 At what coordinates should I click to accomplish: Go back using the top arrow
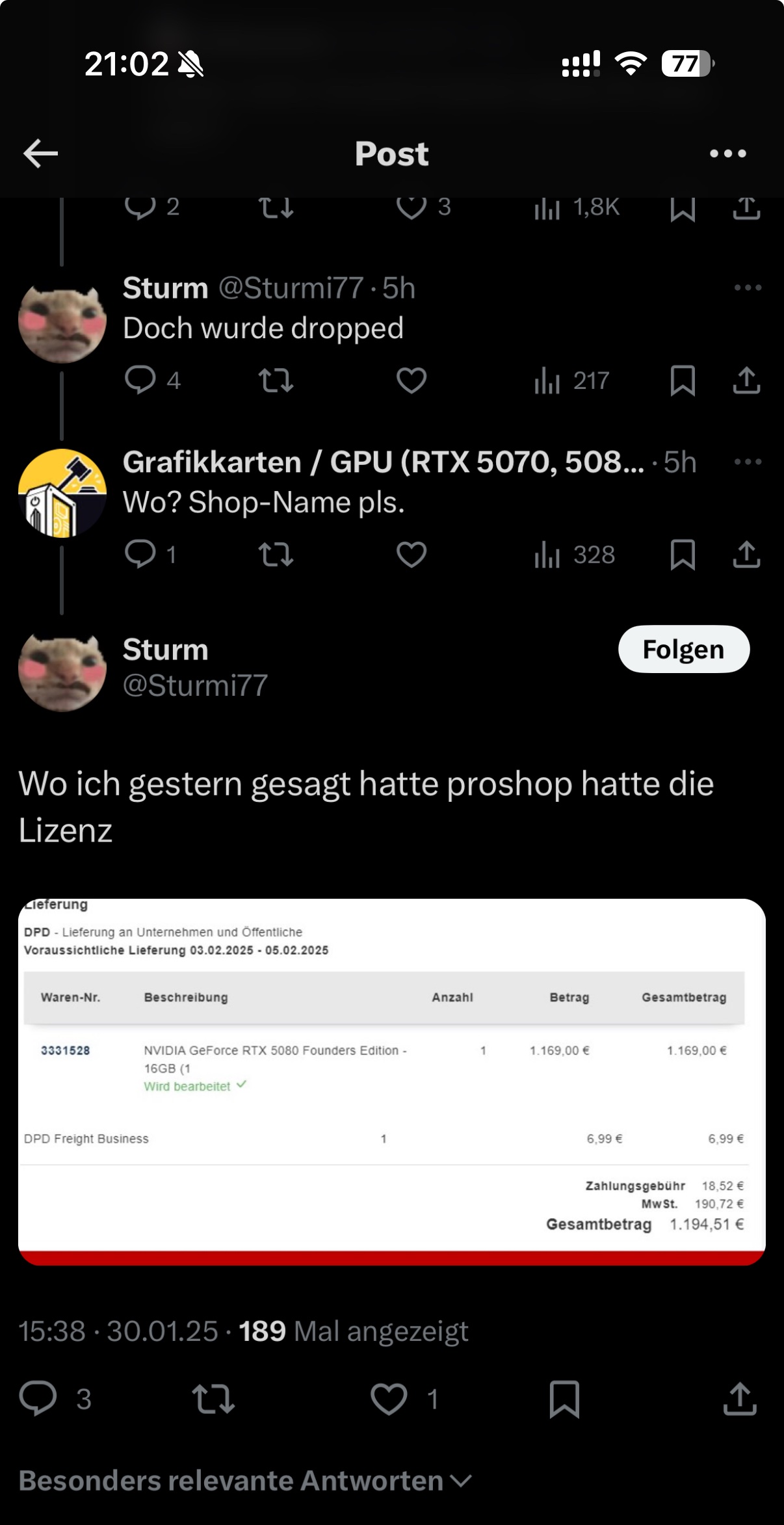pyautogui.click(x=40, y=153)
